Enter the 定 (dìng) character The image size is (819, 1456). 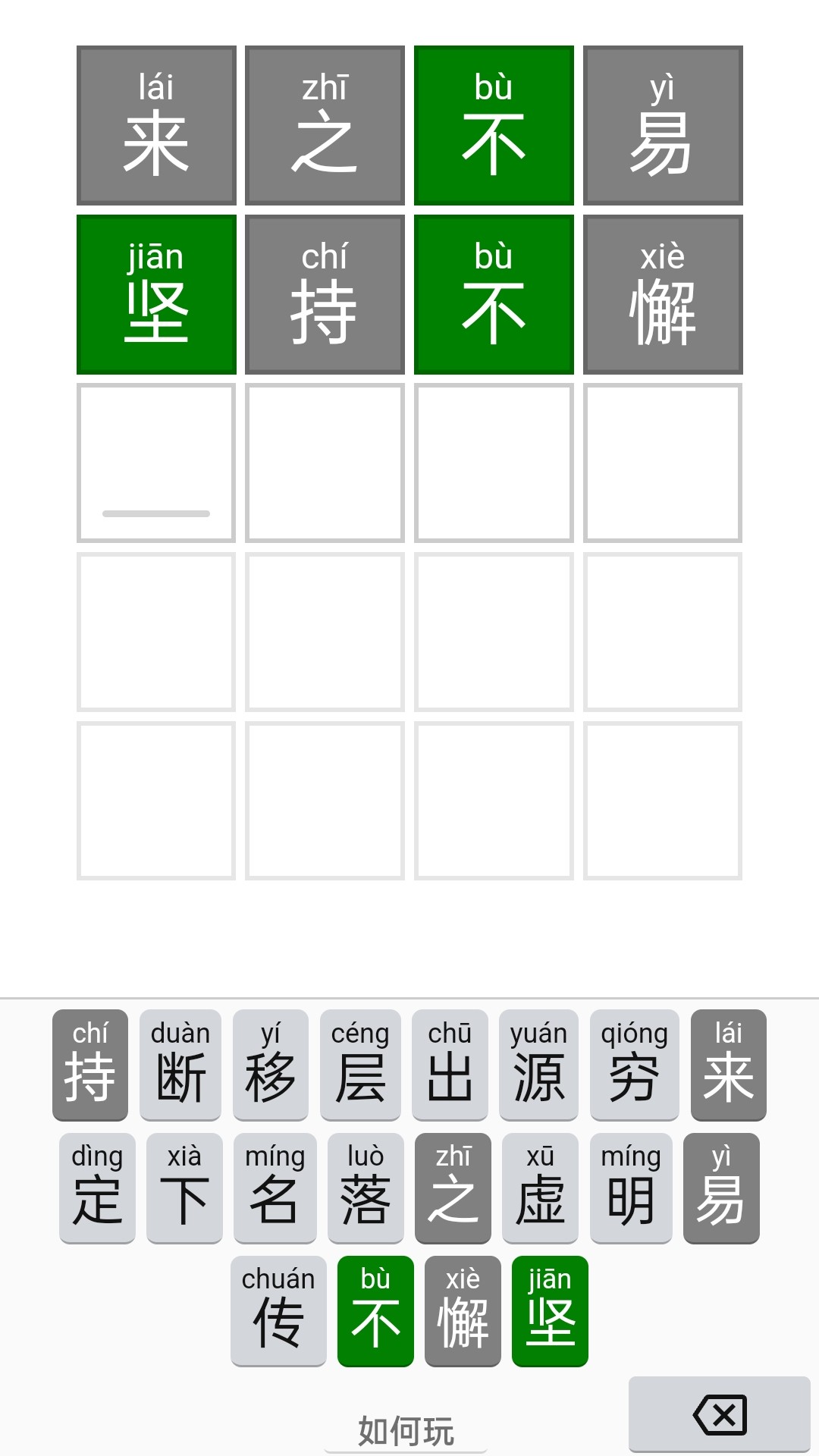tap(97, 1188)
